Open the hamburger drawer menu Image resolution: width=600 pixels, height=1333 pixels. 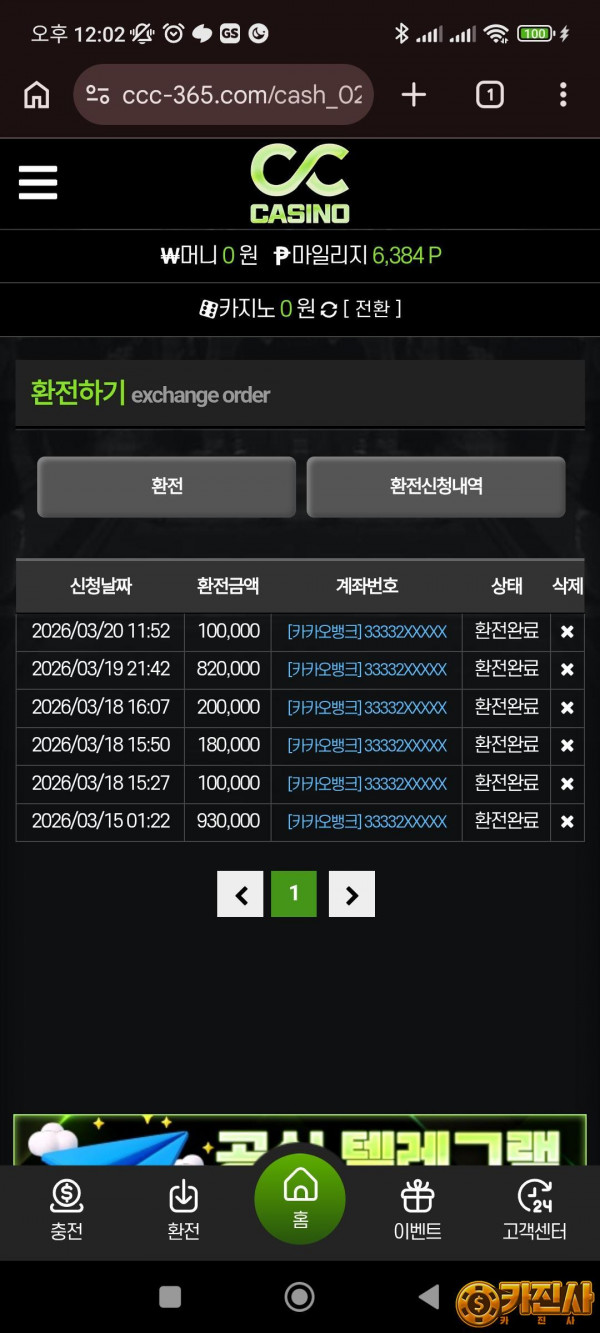[x=38, y=183]
